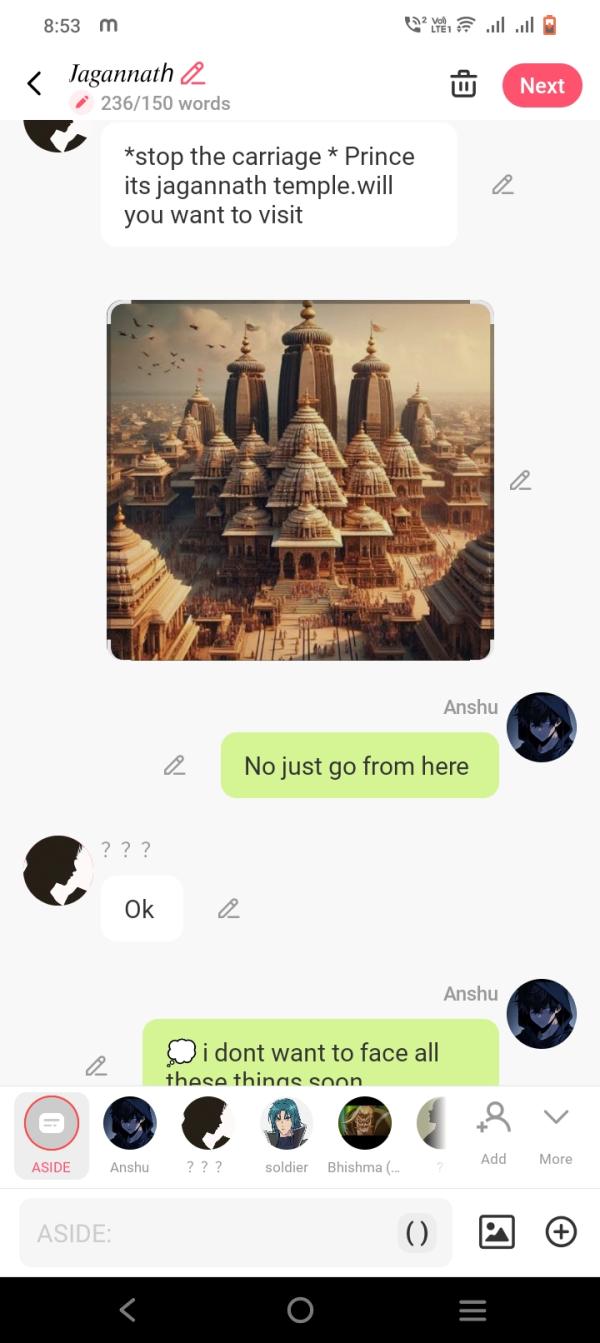Expand the More characters option
This screenshot has width=600, height=1343.
(556, 1133)
